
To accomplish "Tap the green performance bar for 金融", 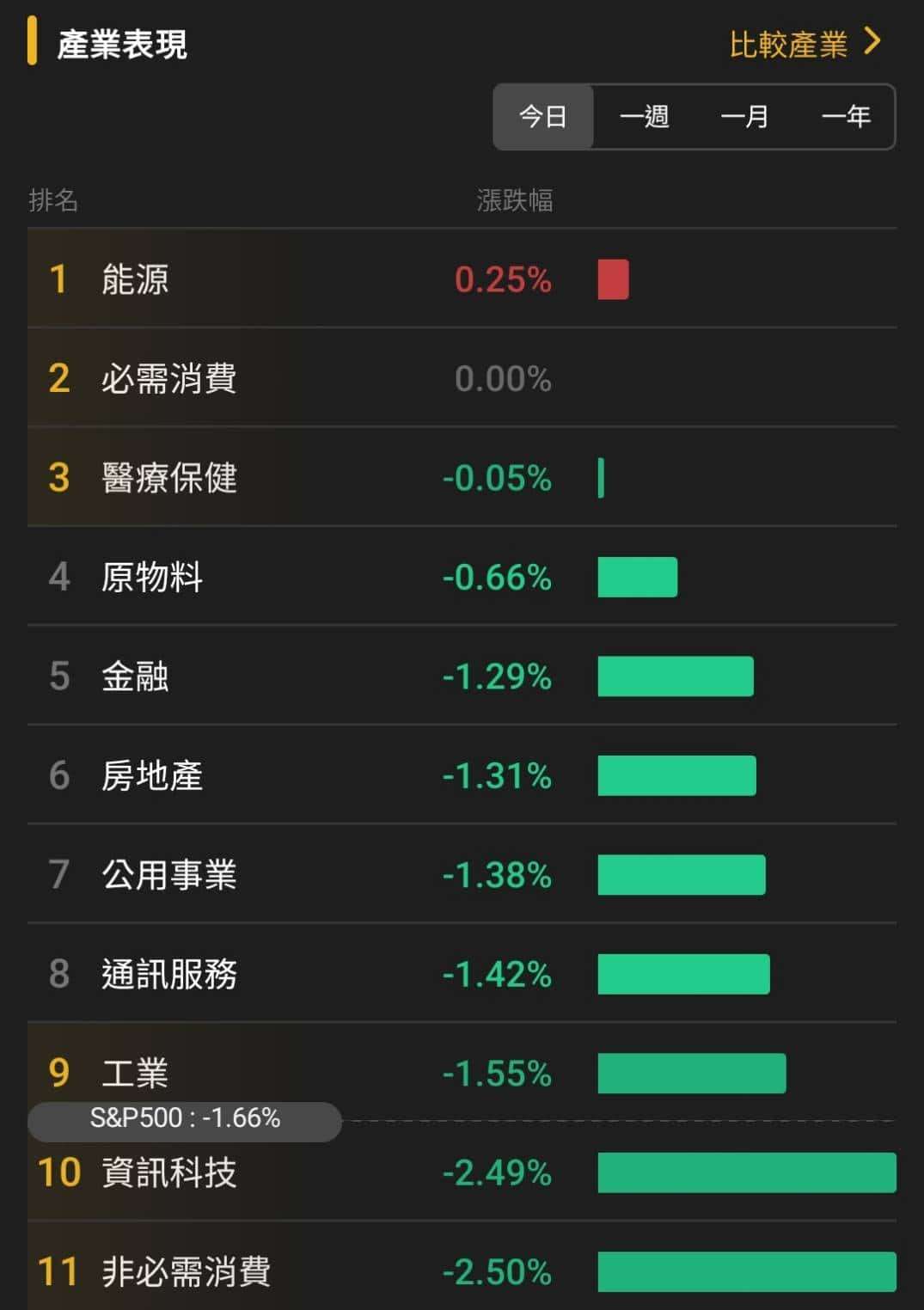I will pyautogui.click(x=675, y=676).
